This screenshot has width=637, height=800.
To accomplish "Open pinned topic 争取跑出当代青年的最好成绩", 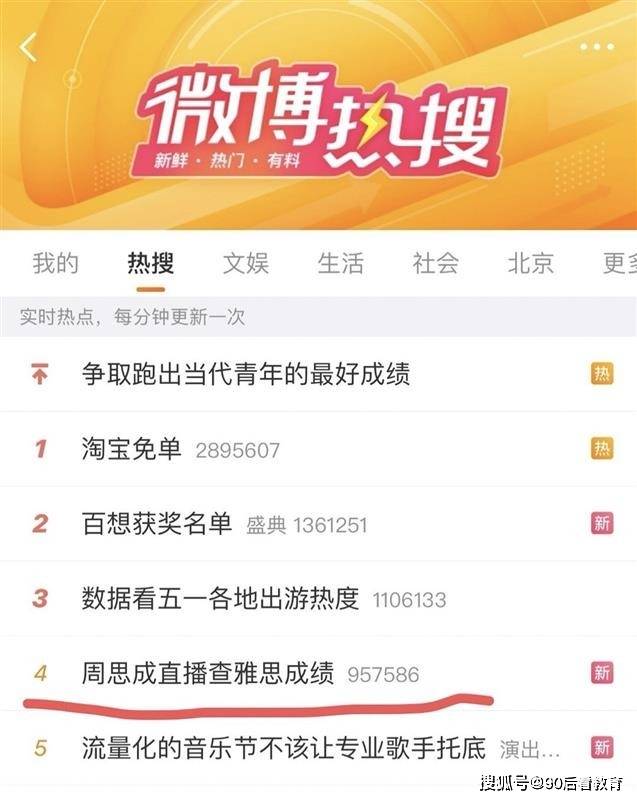I will 246,375.
